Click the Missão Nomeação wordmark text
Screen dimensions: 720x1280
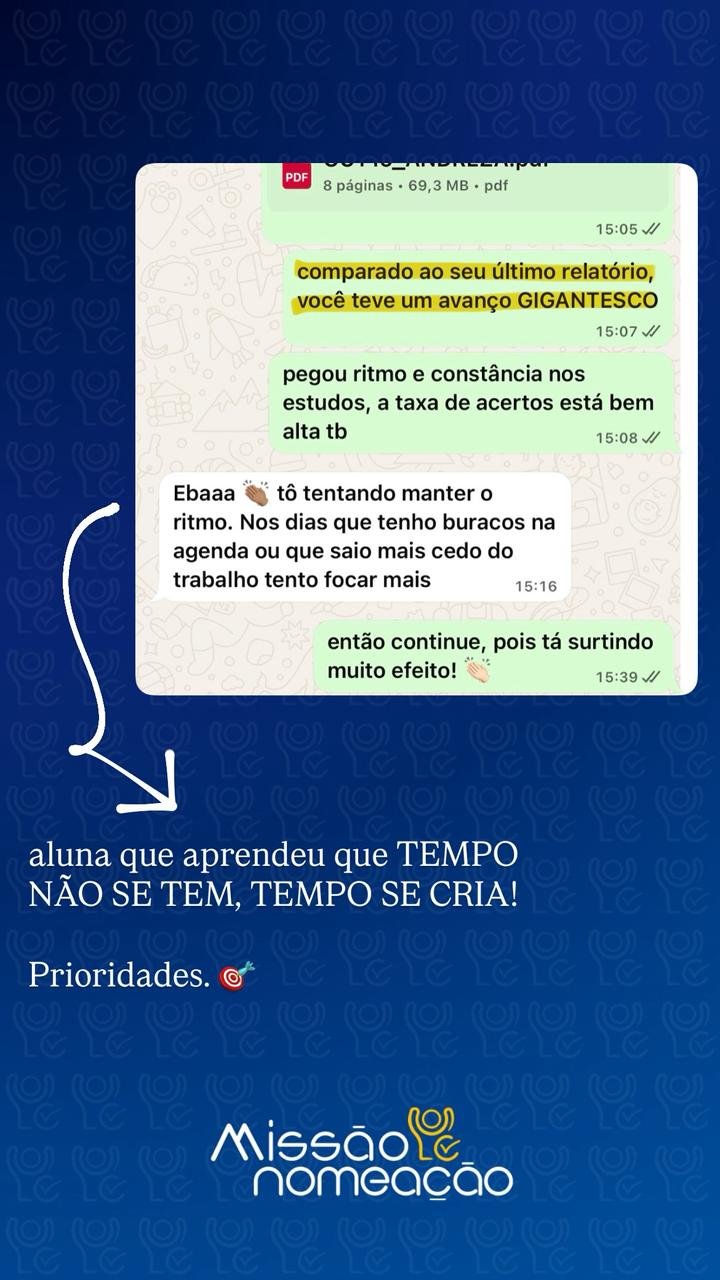(330, 1160)
